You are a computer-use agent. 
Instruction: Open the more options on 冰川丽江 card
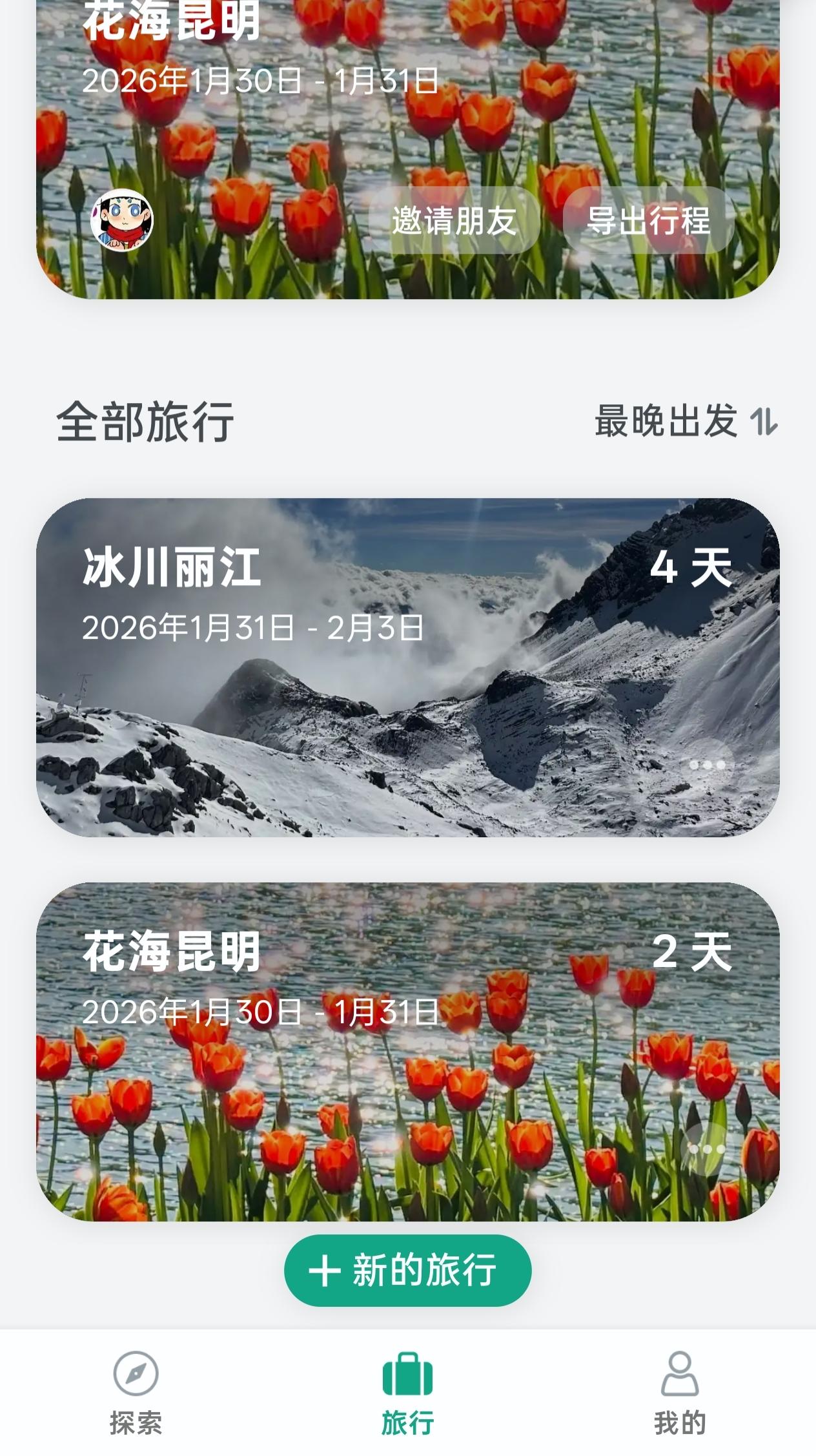pyautogui.click(x=707, y=765)
